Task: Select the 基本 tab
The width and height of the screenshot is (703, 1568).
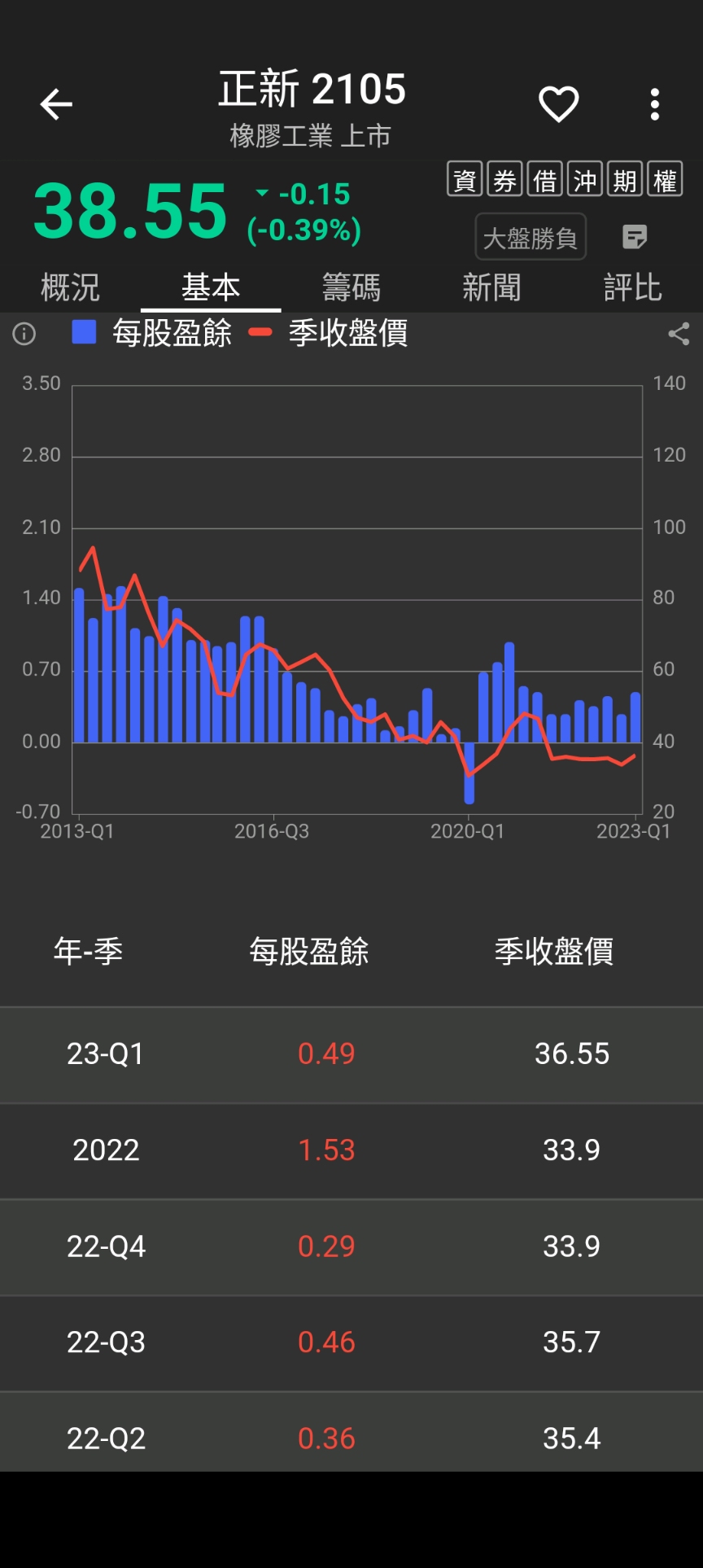Action: (211, 287)
